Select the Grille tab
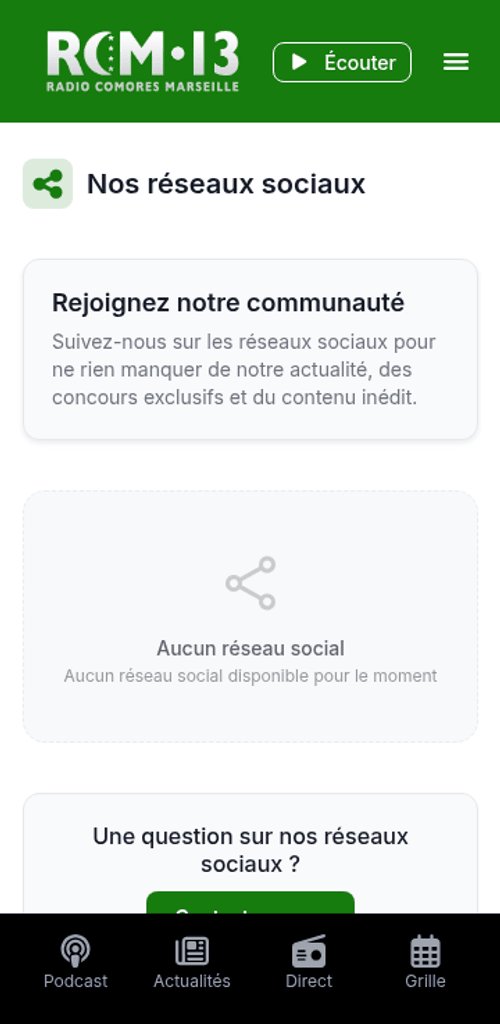Screen dimensions: 500x1024 click(425, 962)
